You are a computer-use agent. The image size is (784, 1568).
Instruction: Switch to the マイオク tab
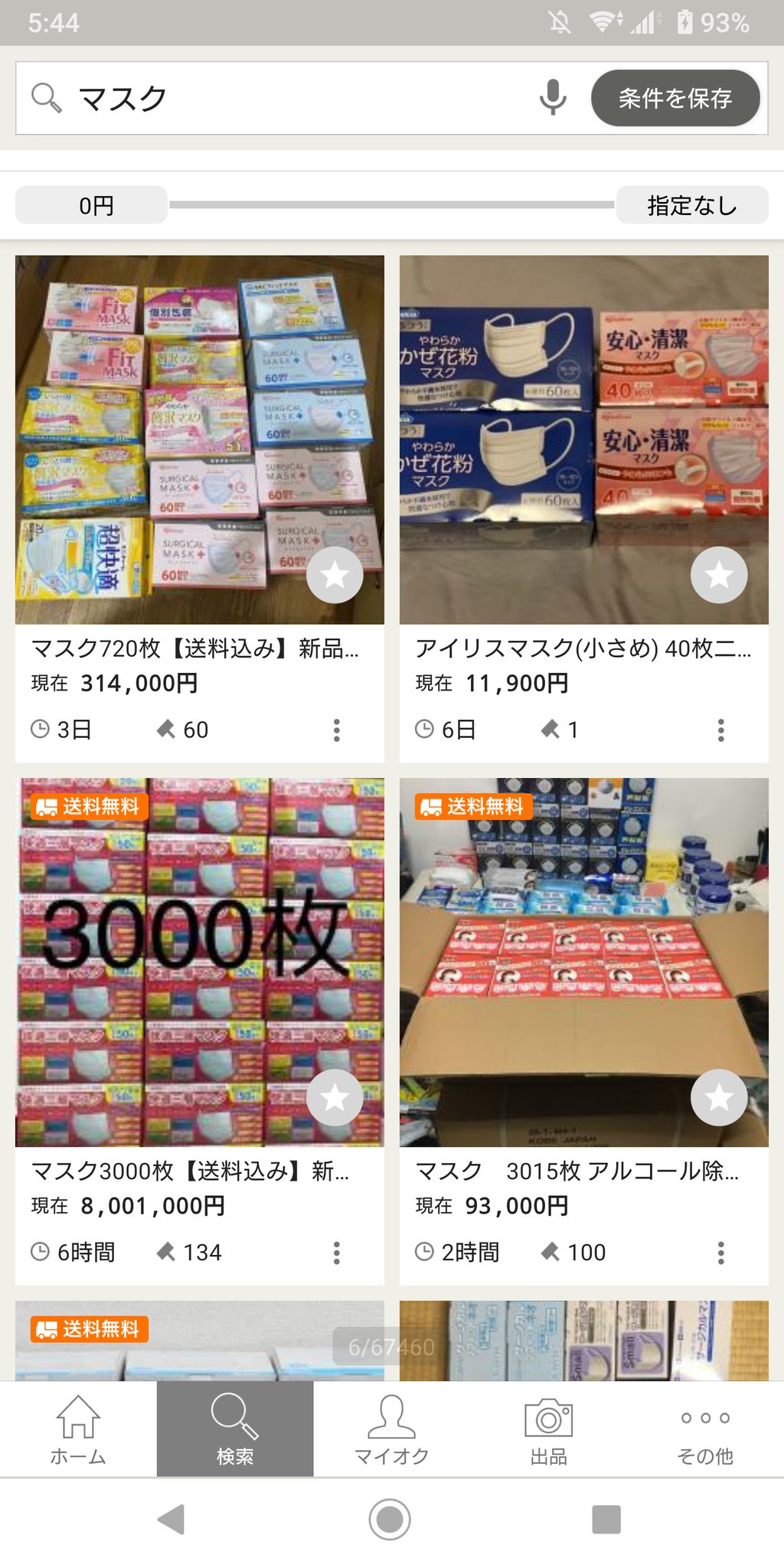[392, 1429]
